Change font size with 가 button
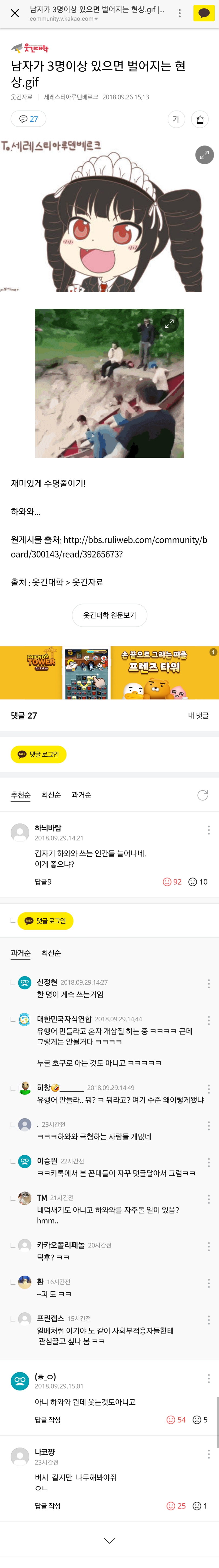This screenshot has width=219, height=1568. pyautogui.click(x=176, y=119)
